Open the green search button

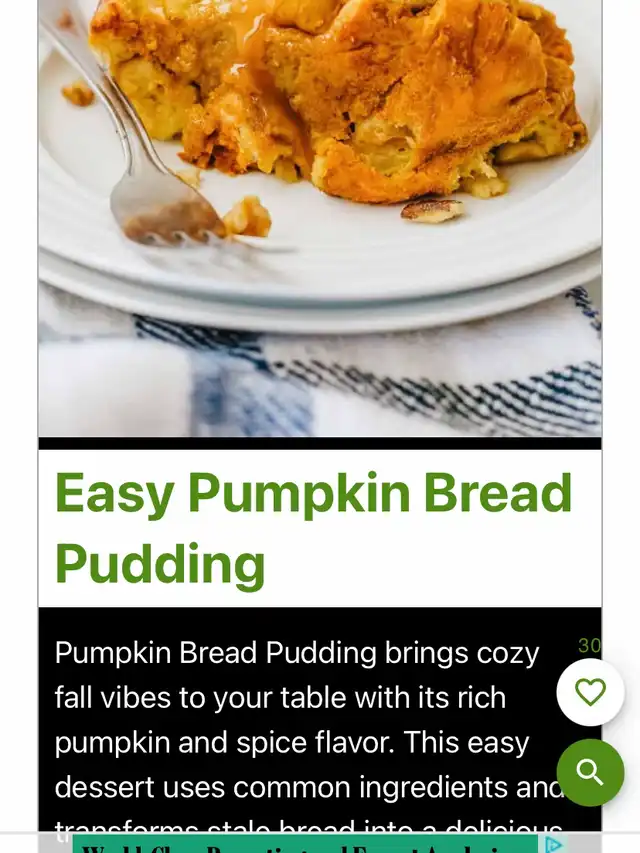(590, 772)
